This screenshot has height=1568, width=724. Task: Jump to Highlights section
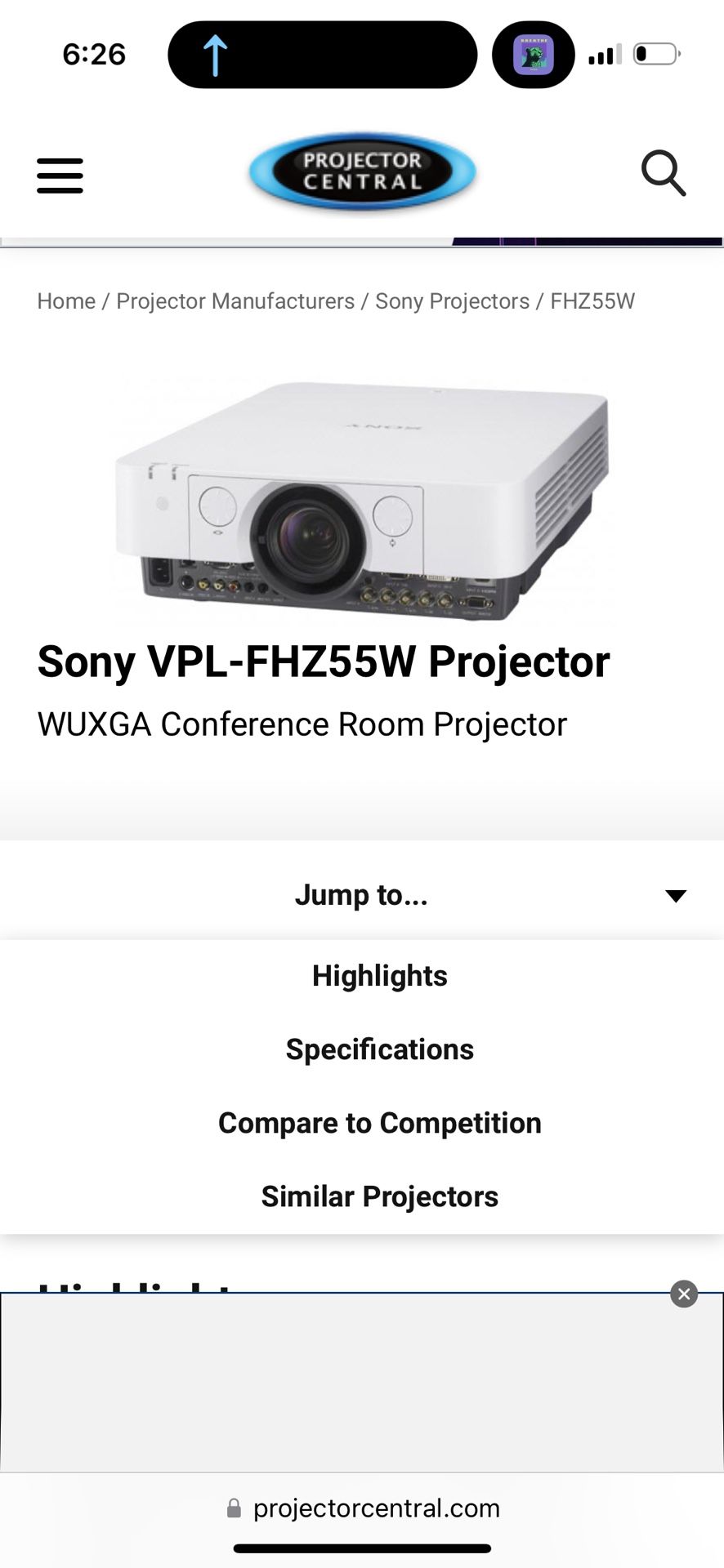tap(379, 976)
